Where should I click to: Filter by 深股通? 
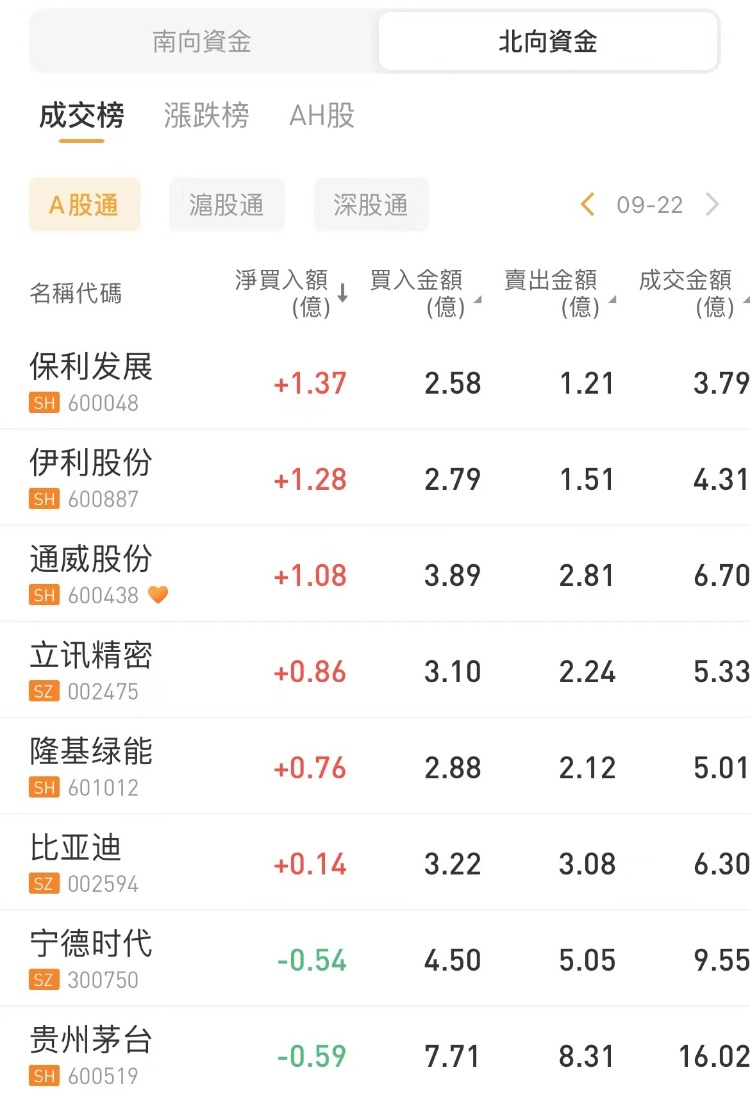click(x=371, y=205)
